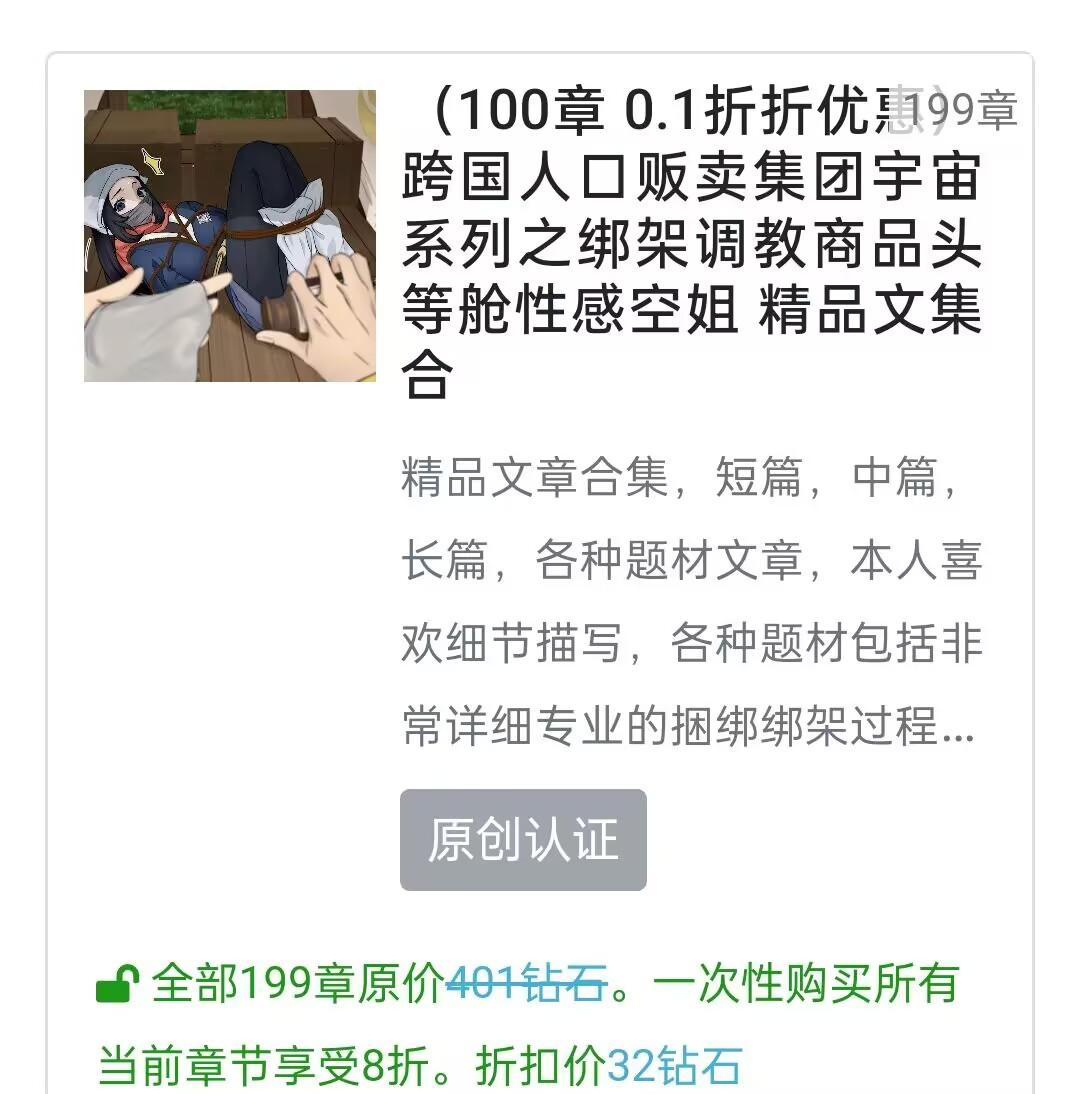
Task: Tap the 原创认证 badge button
Action: [x=523, y=840]
